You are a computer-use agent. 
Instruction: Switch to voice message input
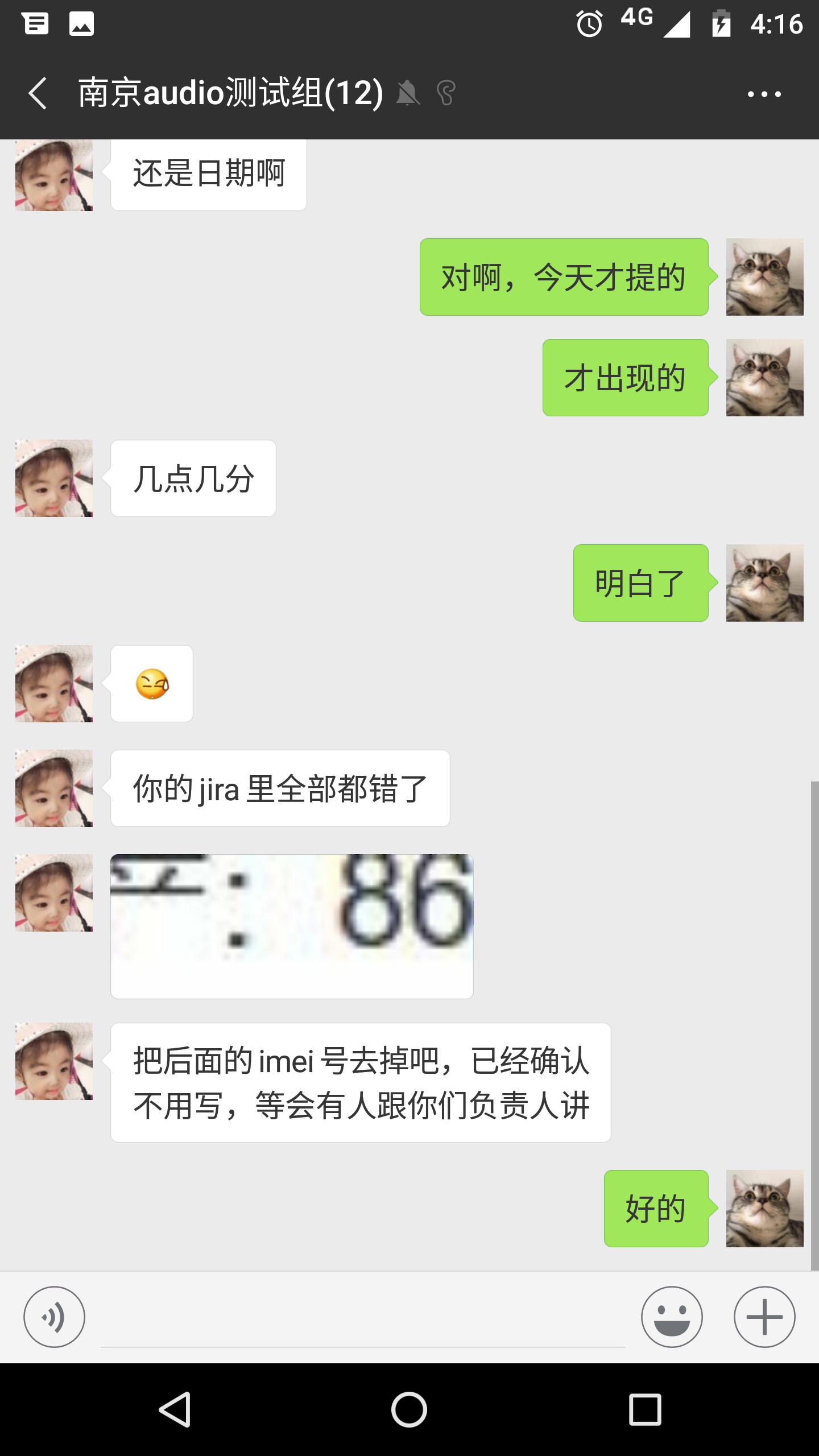point(54,1317)
